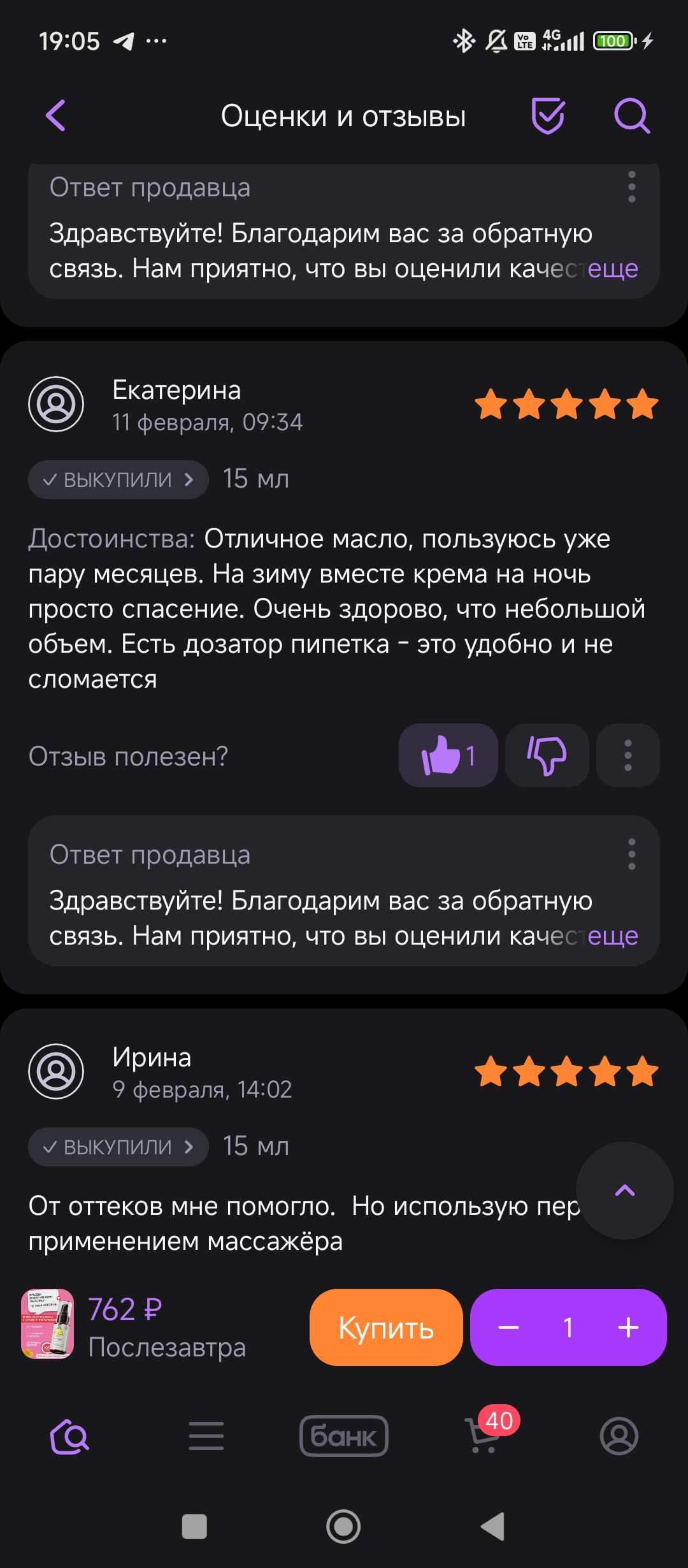This screenshot has width=688, height=1568.
Task: Tap the Выкупили chip in Екатерина's review
Action: pyautogui.click(x=118, y=479)
